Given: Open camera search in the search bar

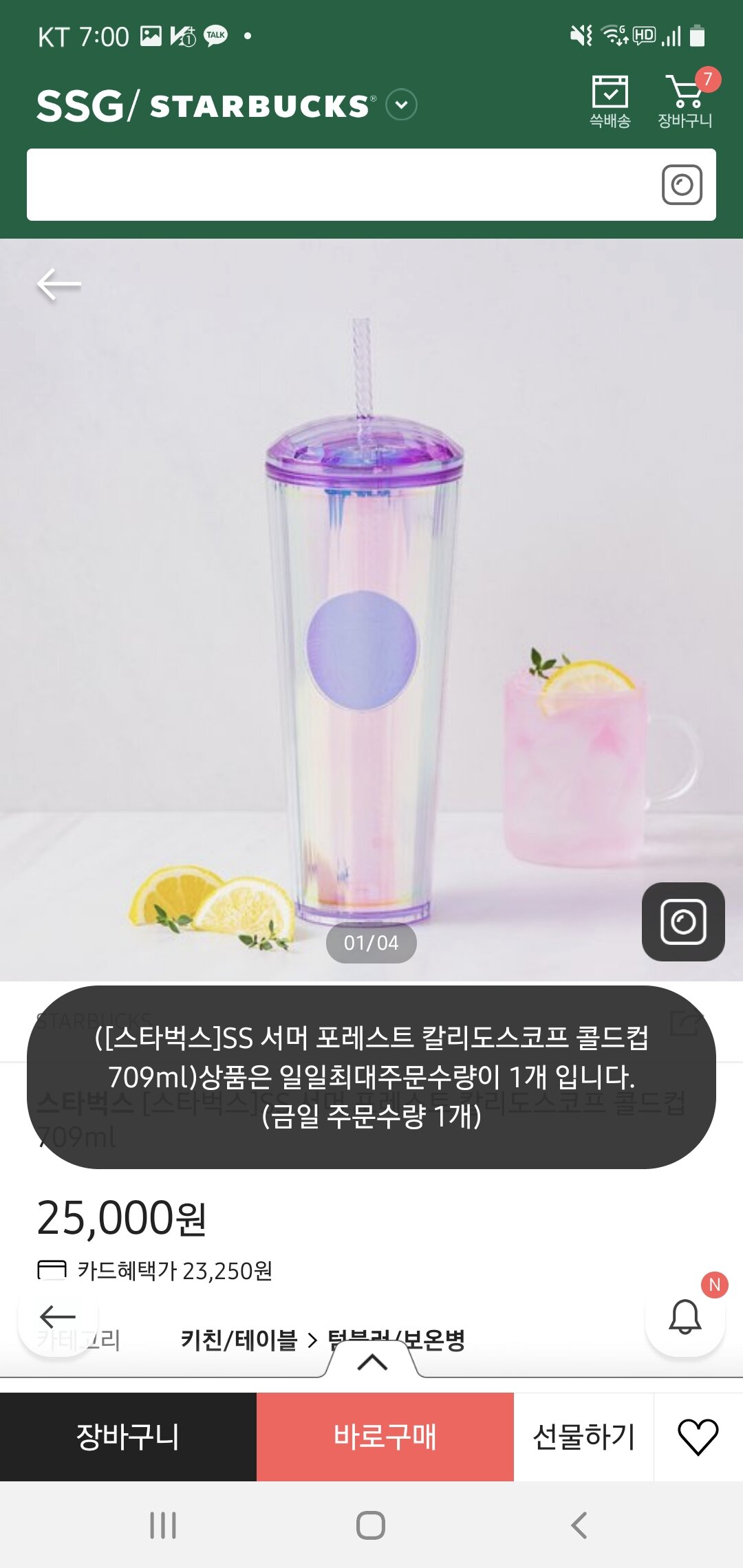Looking at the screenshot, I should [x=682, y=185].
